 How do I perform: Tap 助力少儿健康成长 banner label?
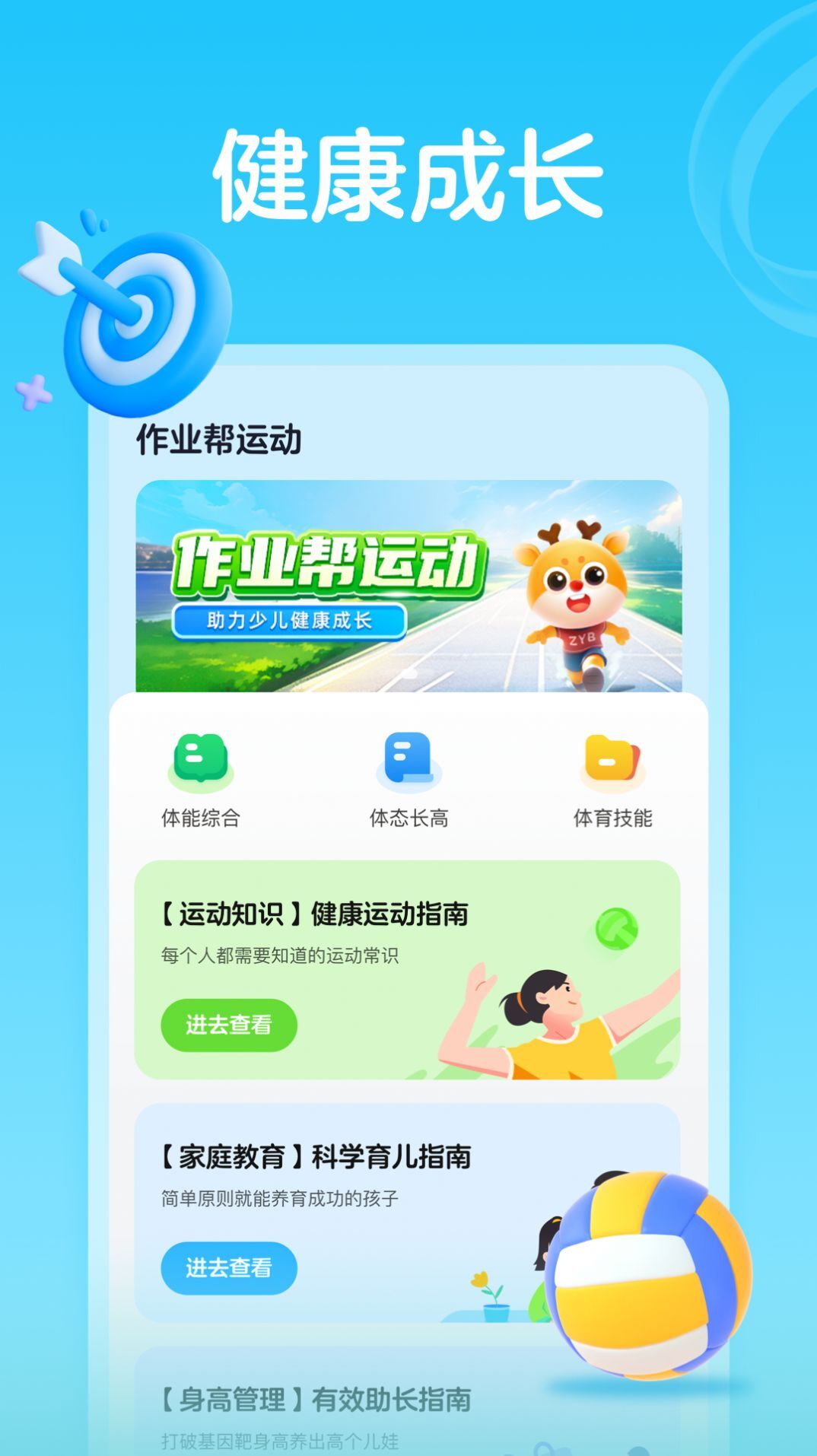(x=291, y=622)
